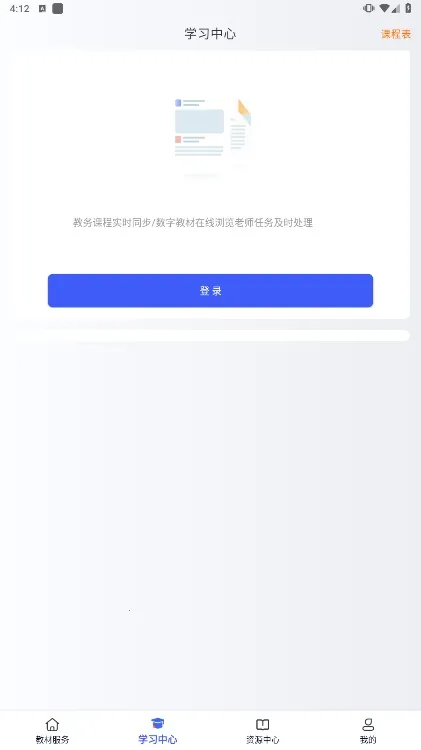Go to the 资源中心 tab
Screen dimensions: 421x750
pyautogui.click(x=263, y=730)
